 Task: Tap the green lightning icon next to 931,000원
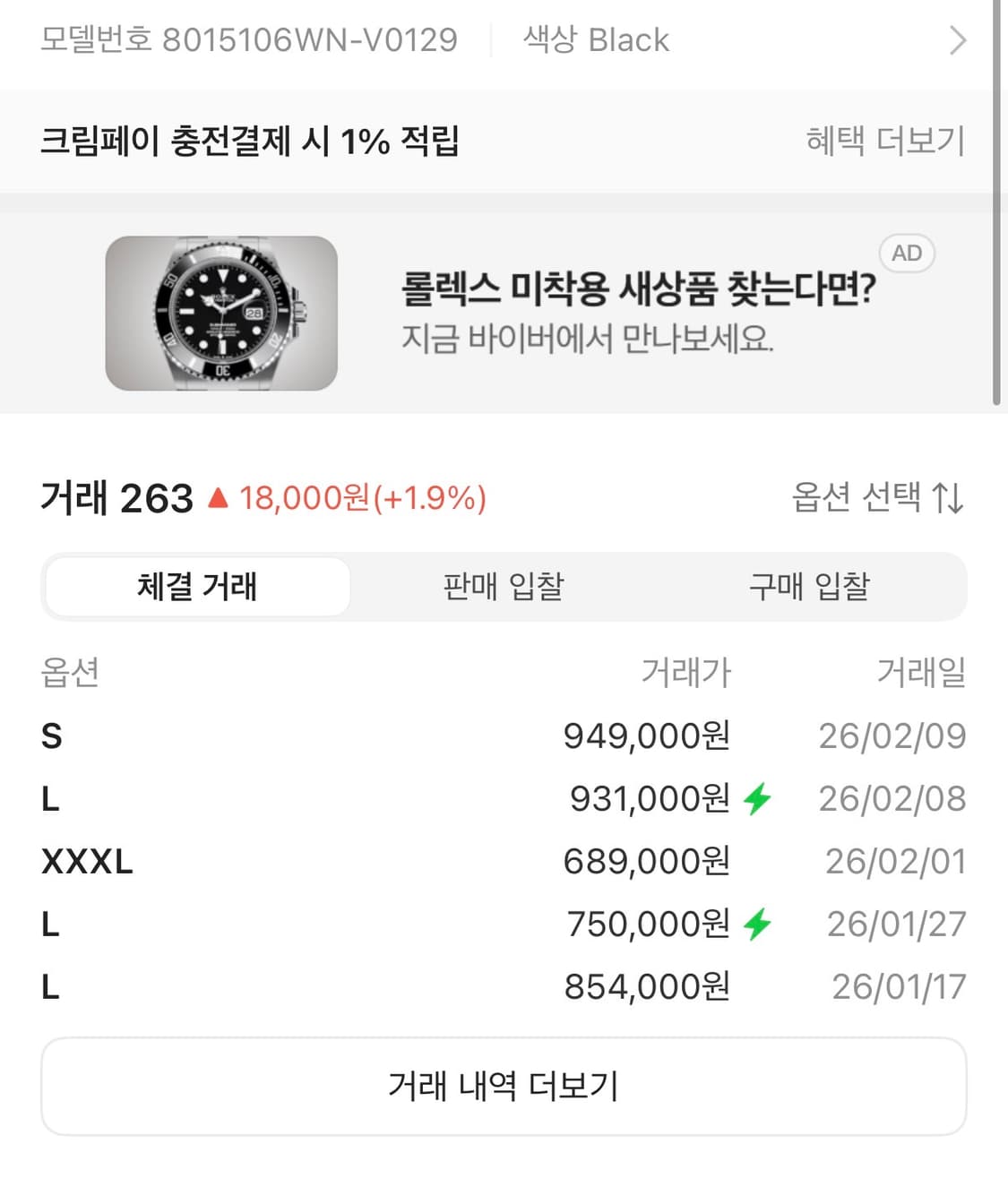pyautogui.click(x=757, y=799)
